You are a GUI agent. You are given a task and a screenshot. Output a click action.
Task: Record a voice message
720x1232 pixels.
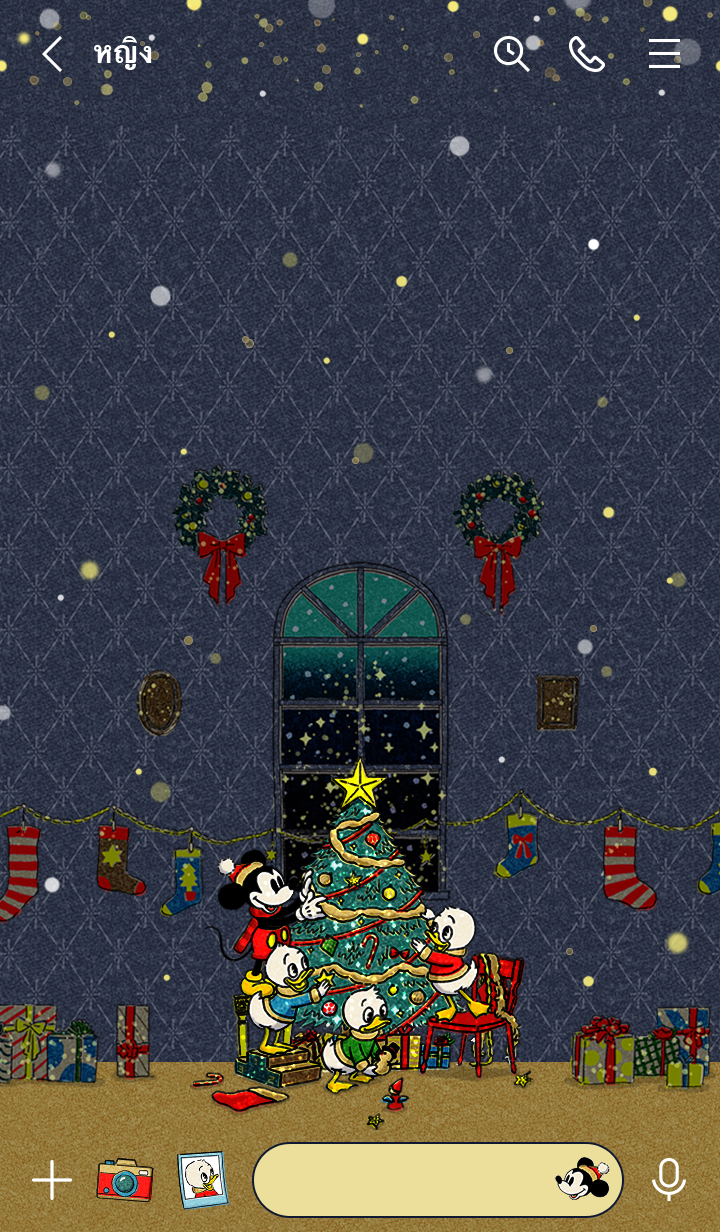[x=668, y=1180]
